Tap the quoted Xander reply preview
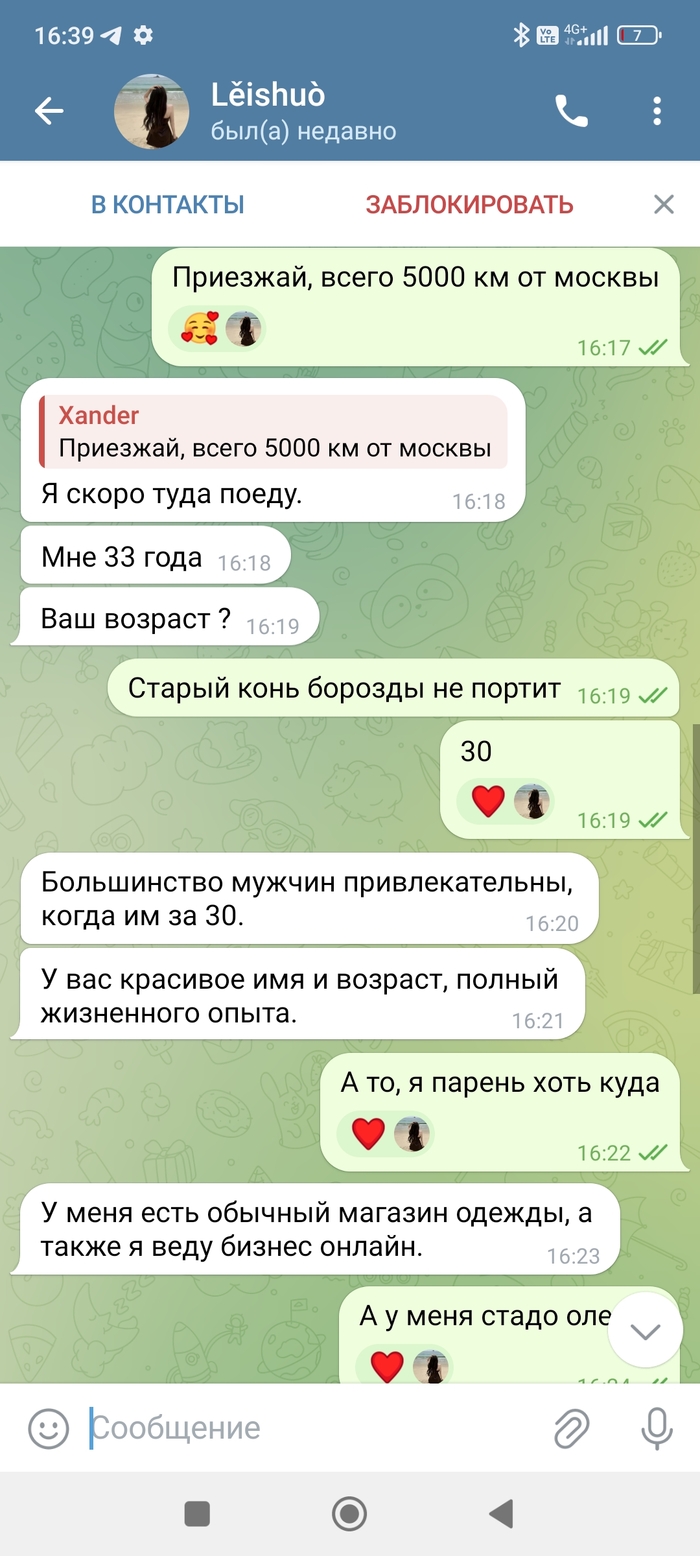 coord(273,432)
